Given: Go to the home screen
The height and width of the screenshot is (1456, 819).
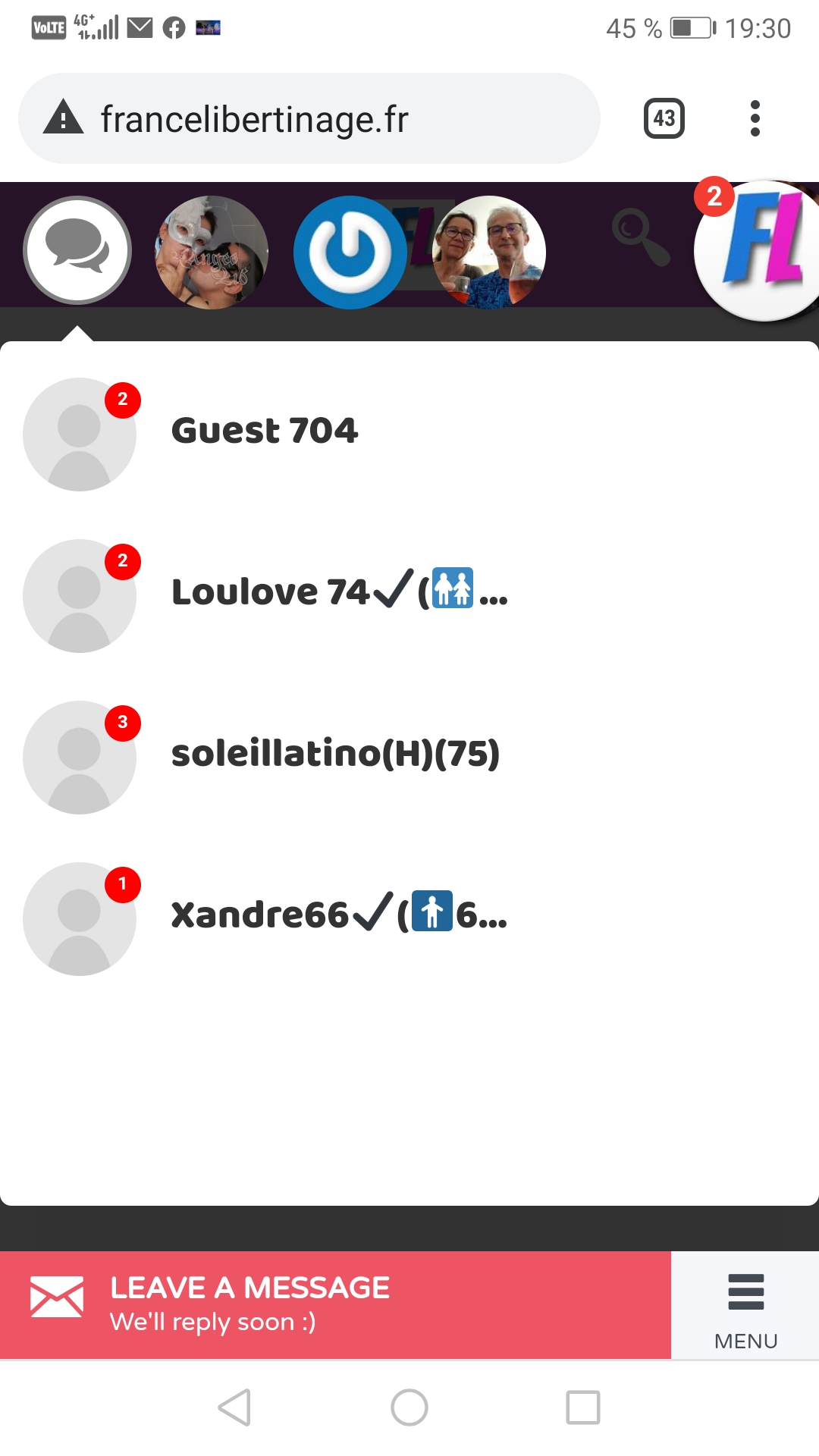Looking at the screenshot, I should pyautogui.click(x=409, y=1407).
